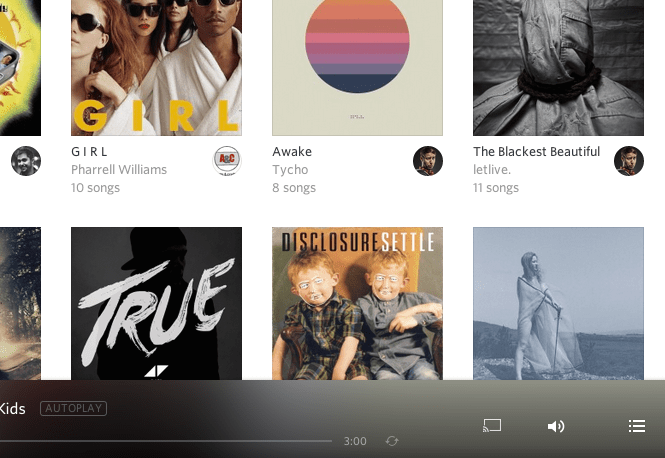This screenshot has width=665, height=458.
Task: Mute the player volume
Action: pyautogui.click(x=556, y=426)
